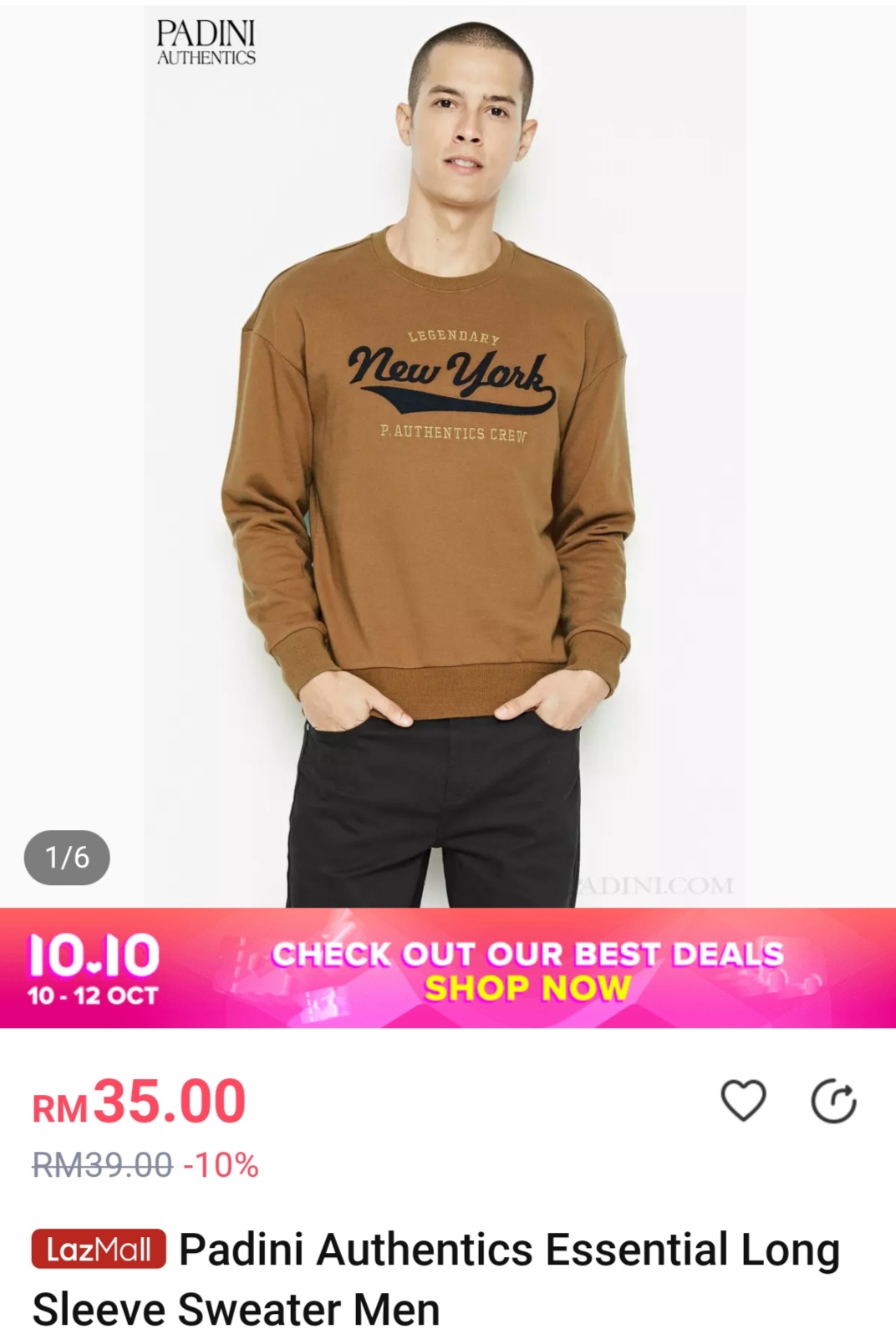This screenshot has width=896, height=1334.
Task: Add sweater to wishlist with heart icon
Action: [x=743, y=1100]
